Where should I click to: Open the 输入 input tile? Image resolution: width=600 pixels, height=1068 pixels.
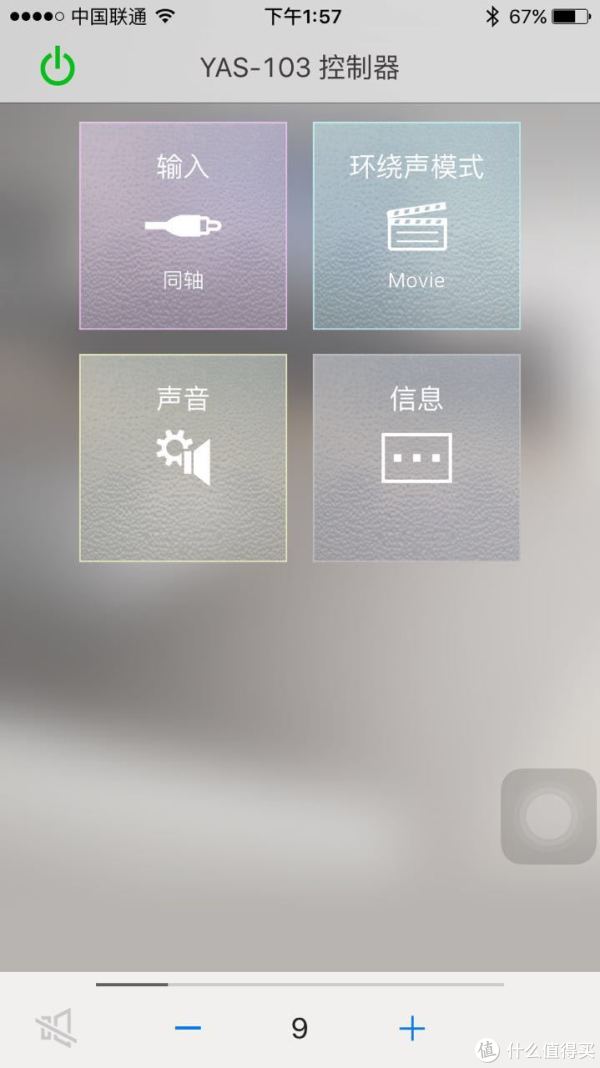tap(183, 225)
